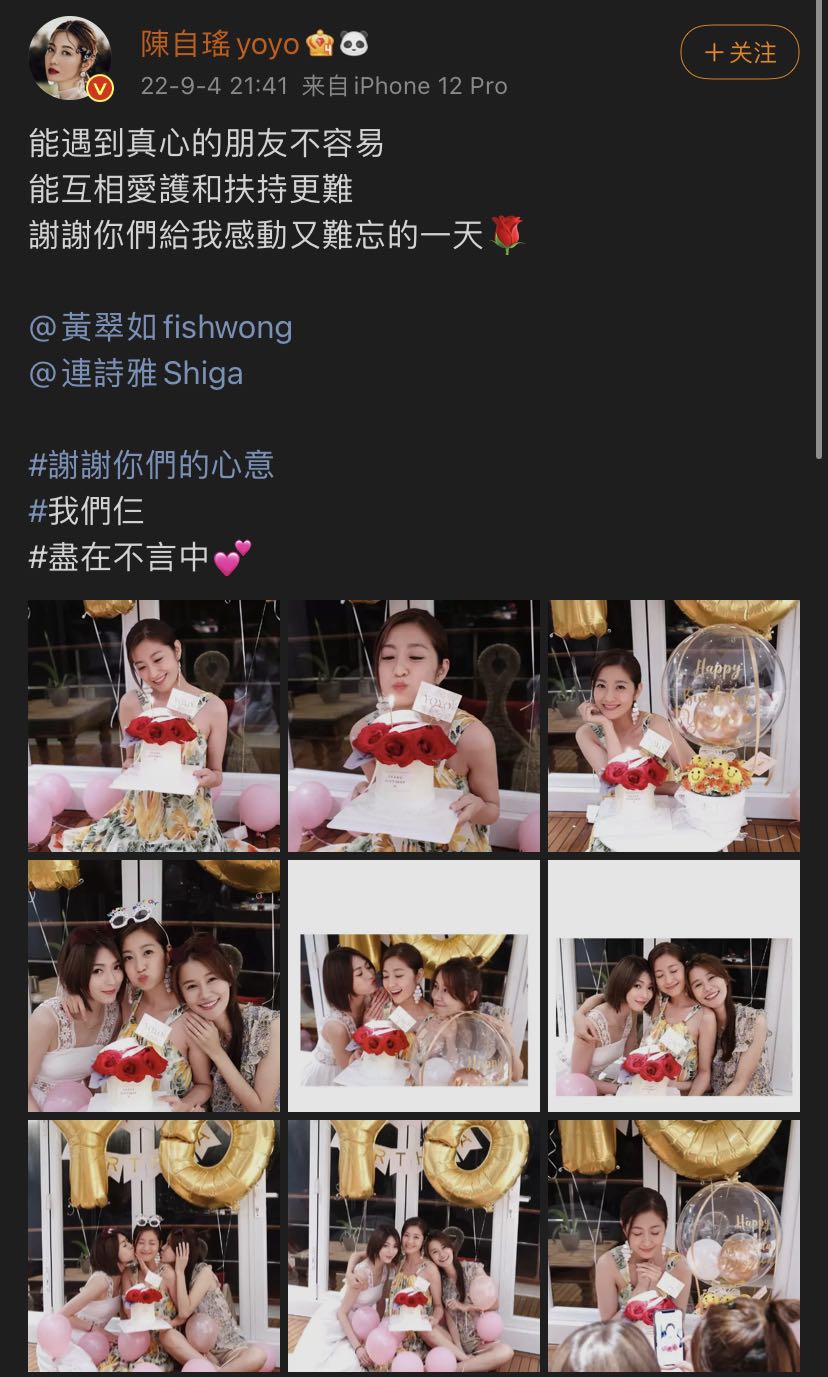828x1377 pixels.
Task: View the first photo with the rose cake
Action: 154,726
